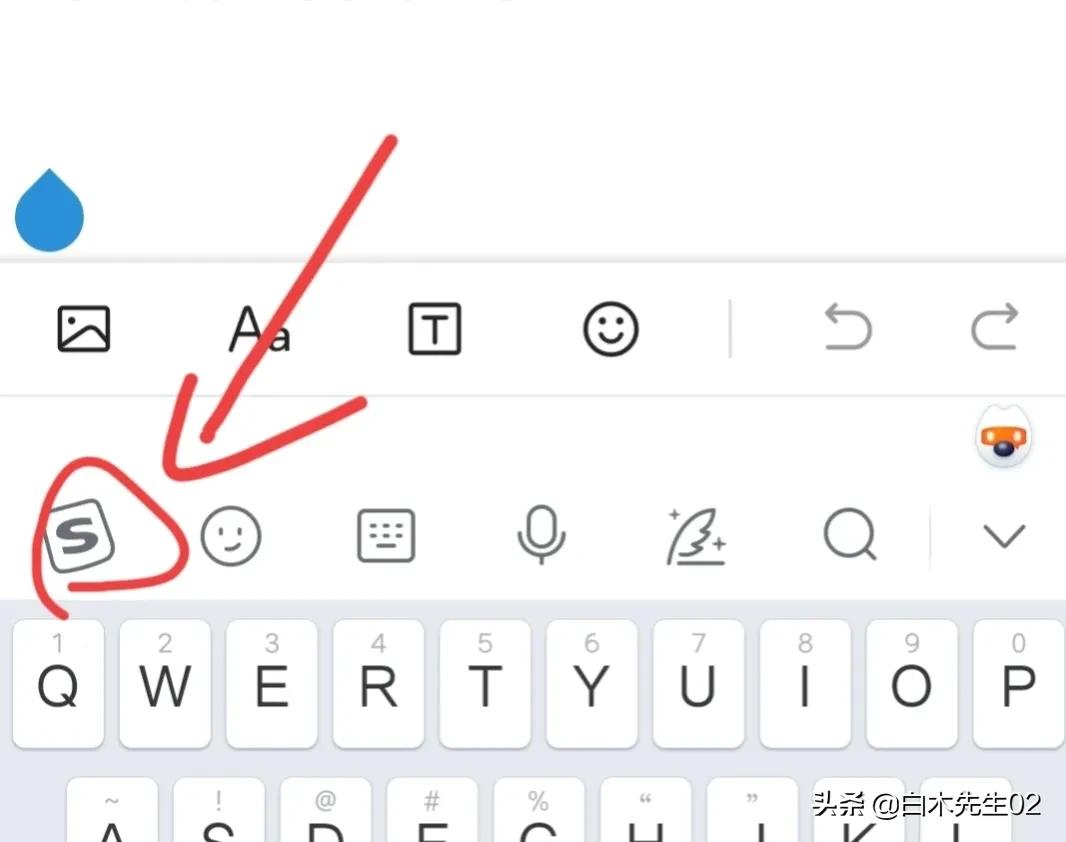1066x842 pixels.
Task: Type the letter T key
Action: pyautogui.click(x=485, y=683)
